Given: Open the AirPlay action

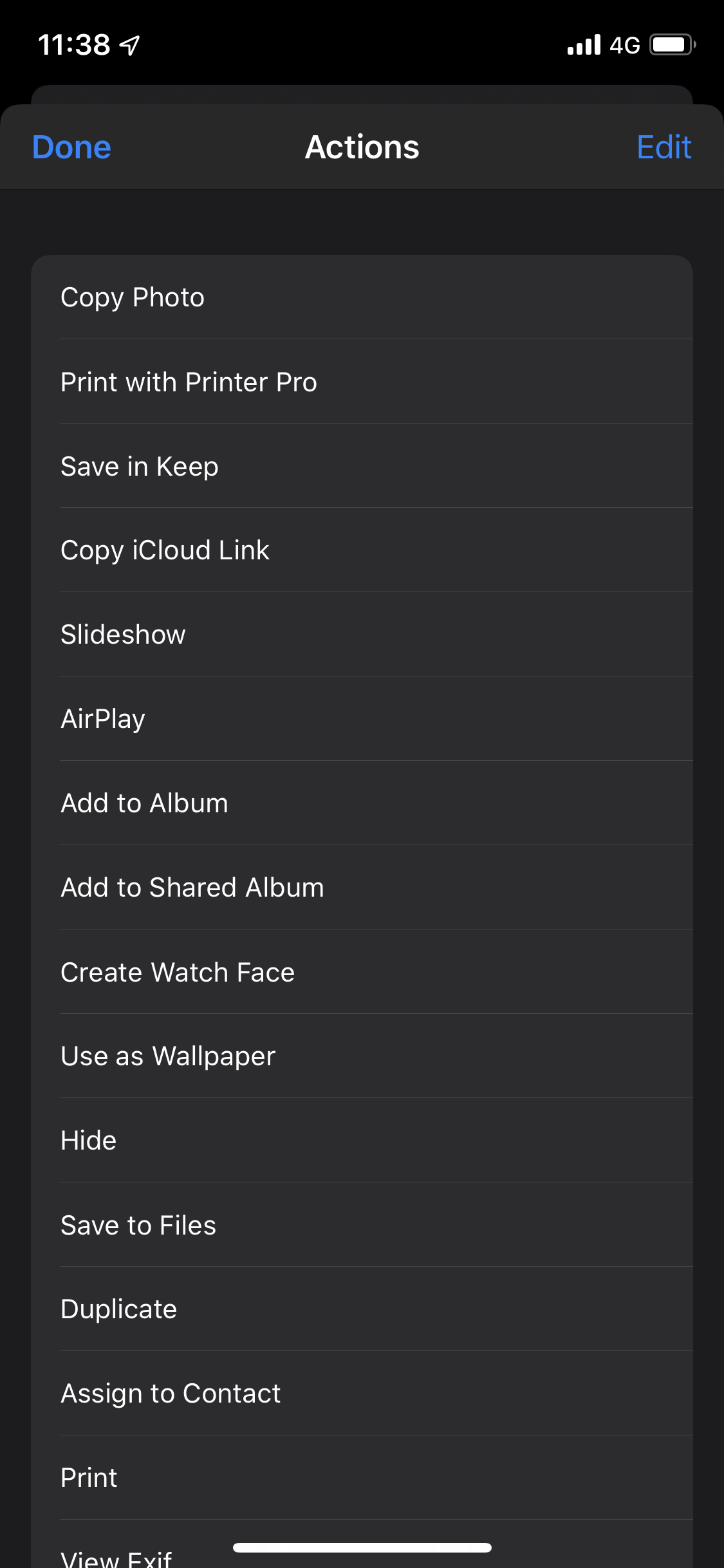Looking at the screenshot, I should pos(362,719).
